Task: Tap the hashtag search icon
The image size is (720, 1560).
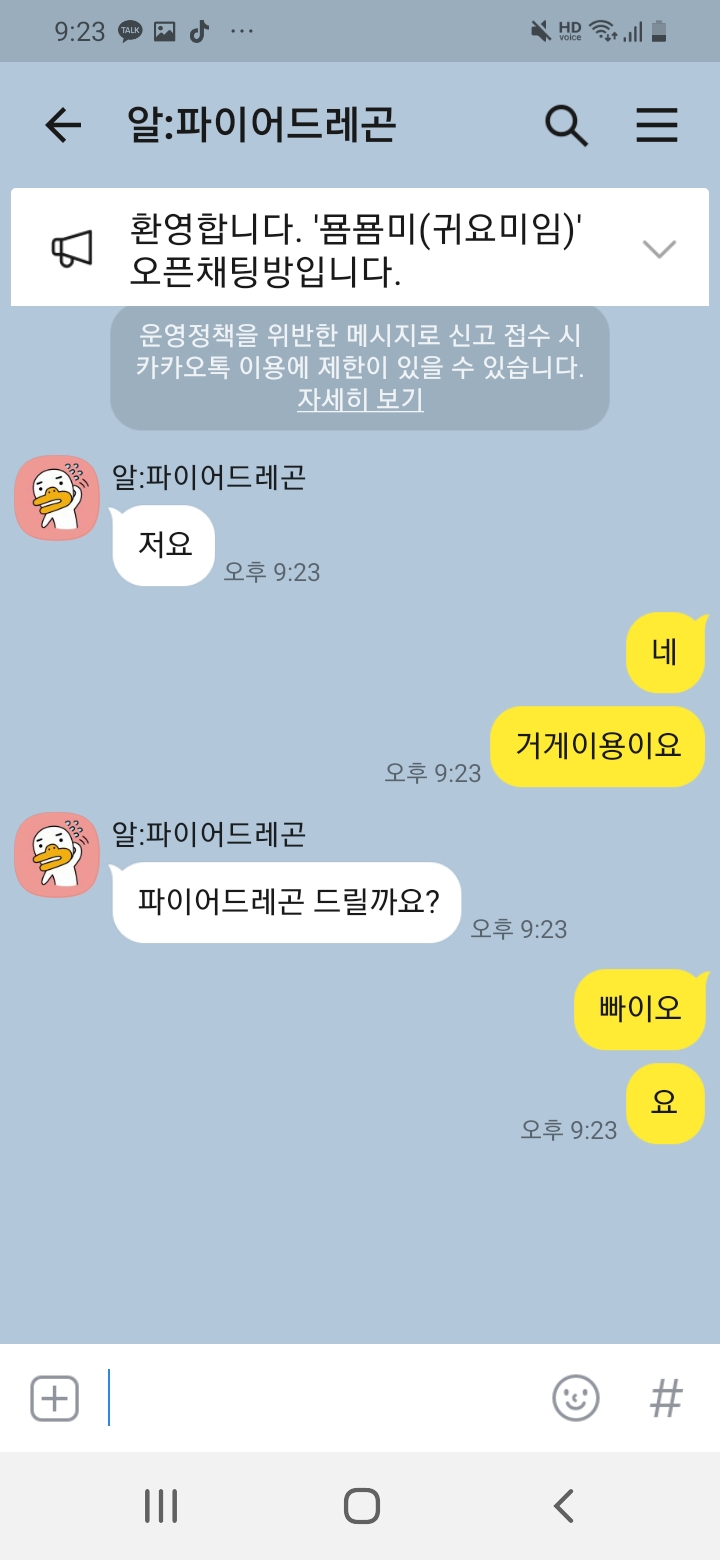Action: click(665, 1398)
